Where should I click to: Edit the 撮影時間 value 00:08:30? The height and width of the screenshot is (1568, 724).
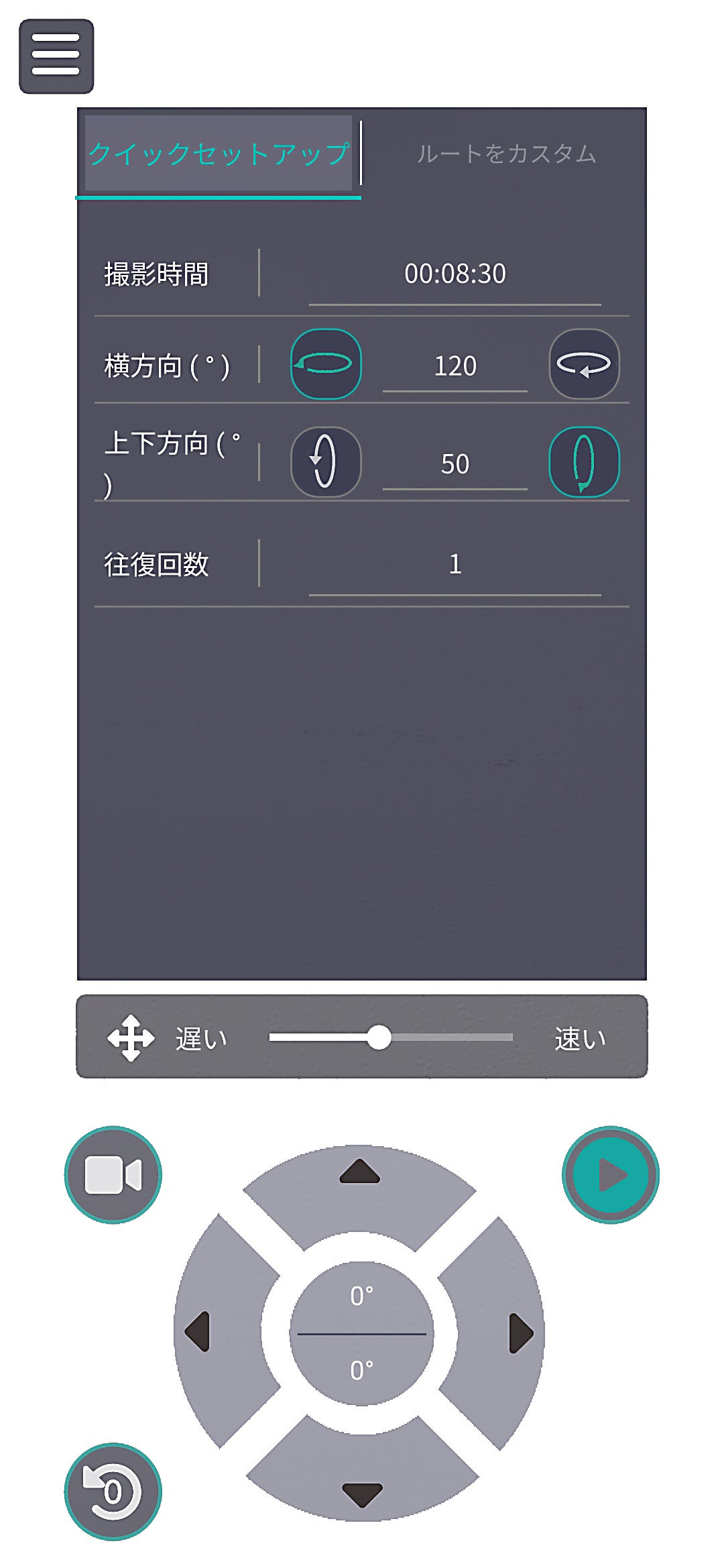[x=455, y=274]
